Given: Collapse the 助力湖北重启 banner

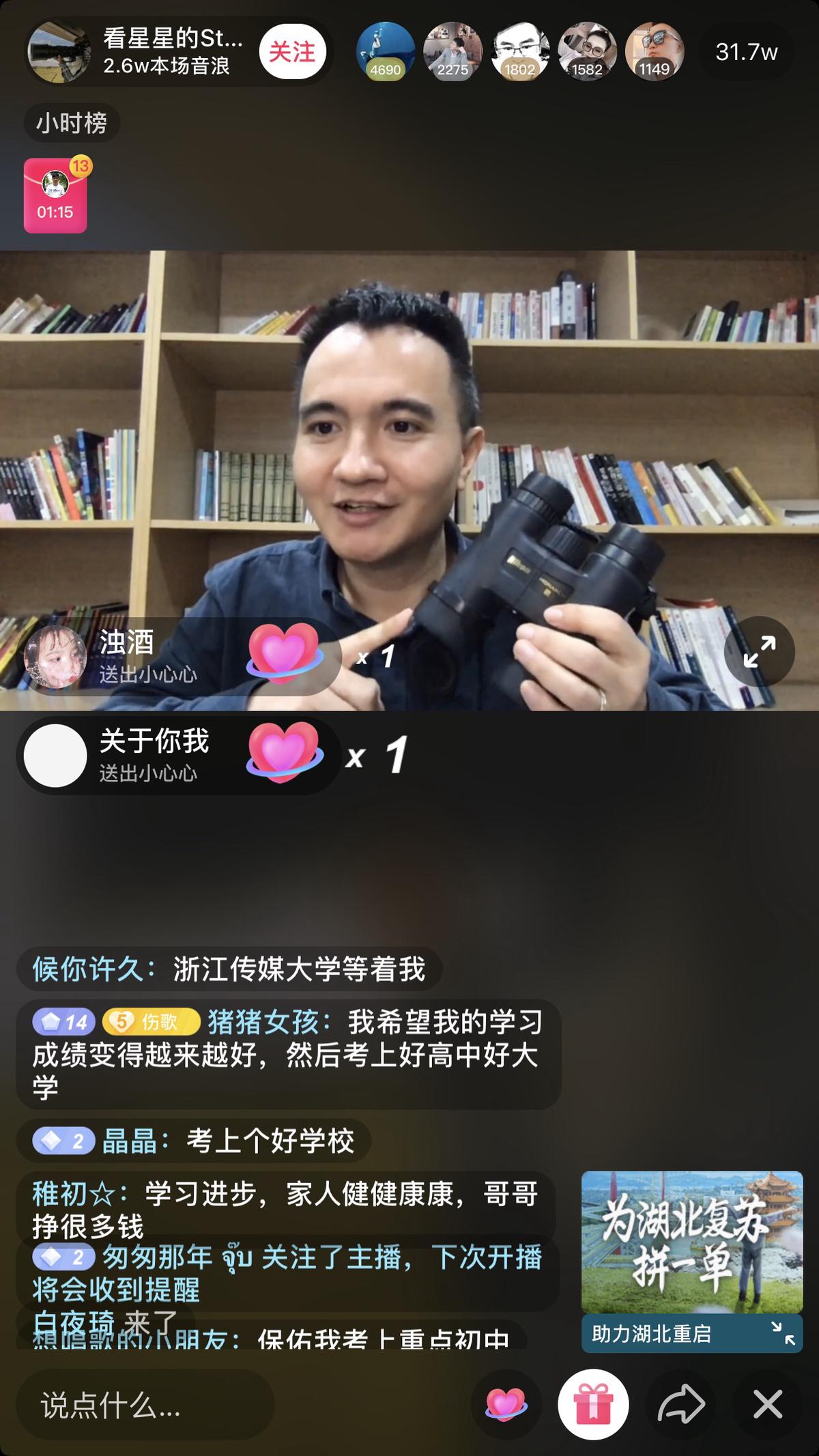Looking at the screenshot, I should (x=783, y=1333).
